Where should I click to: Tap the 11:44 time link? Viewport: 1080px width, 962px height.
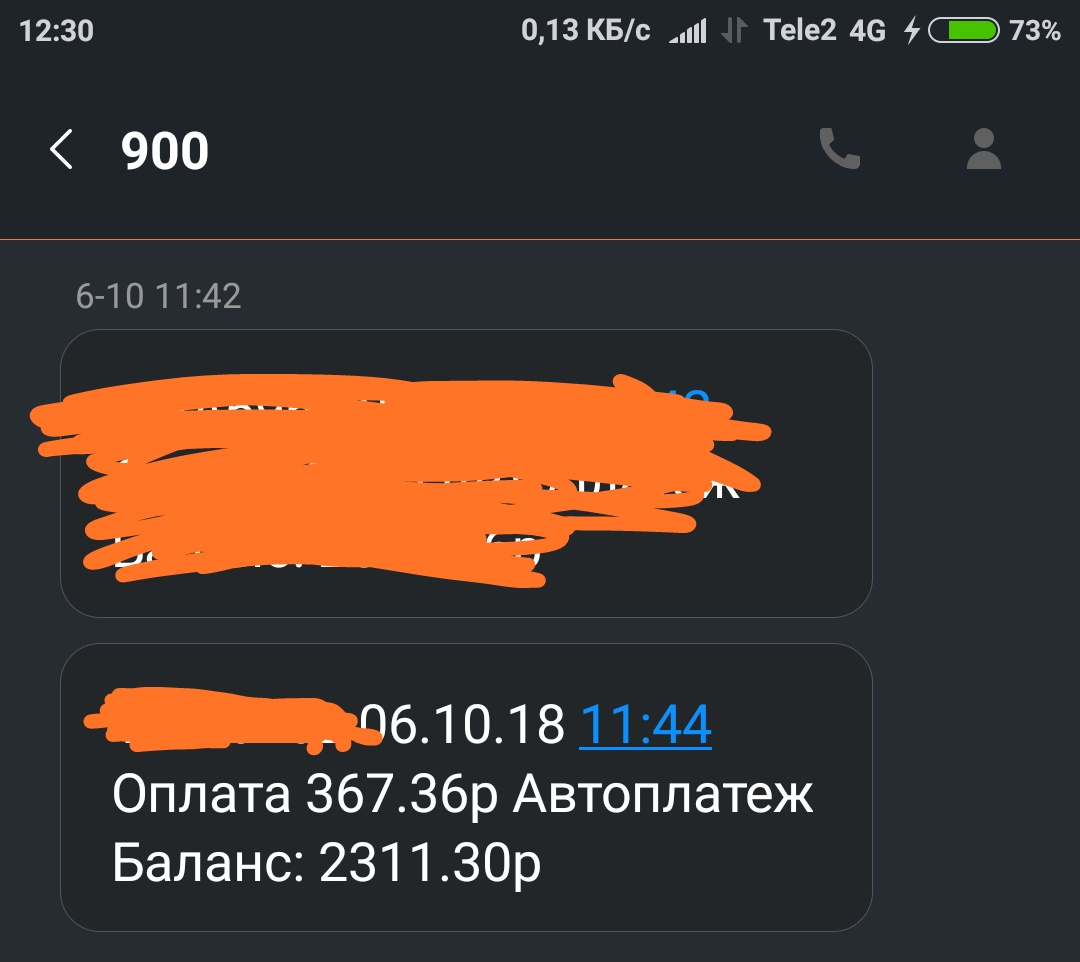coord(645,725)
